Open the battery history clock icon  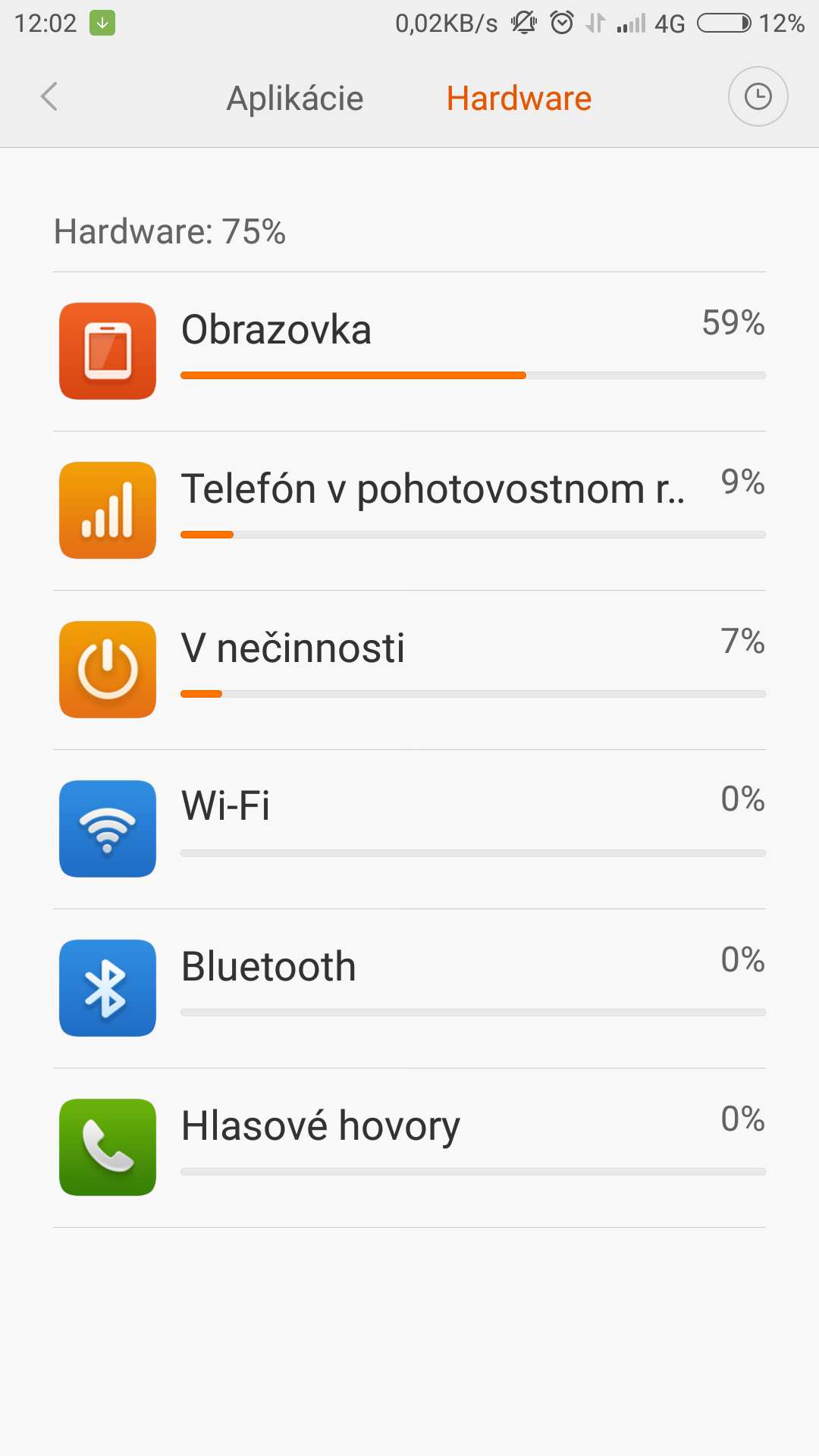[758, 97]
